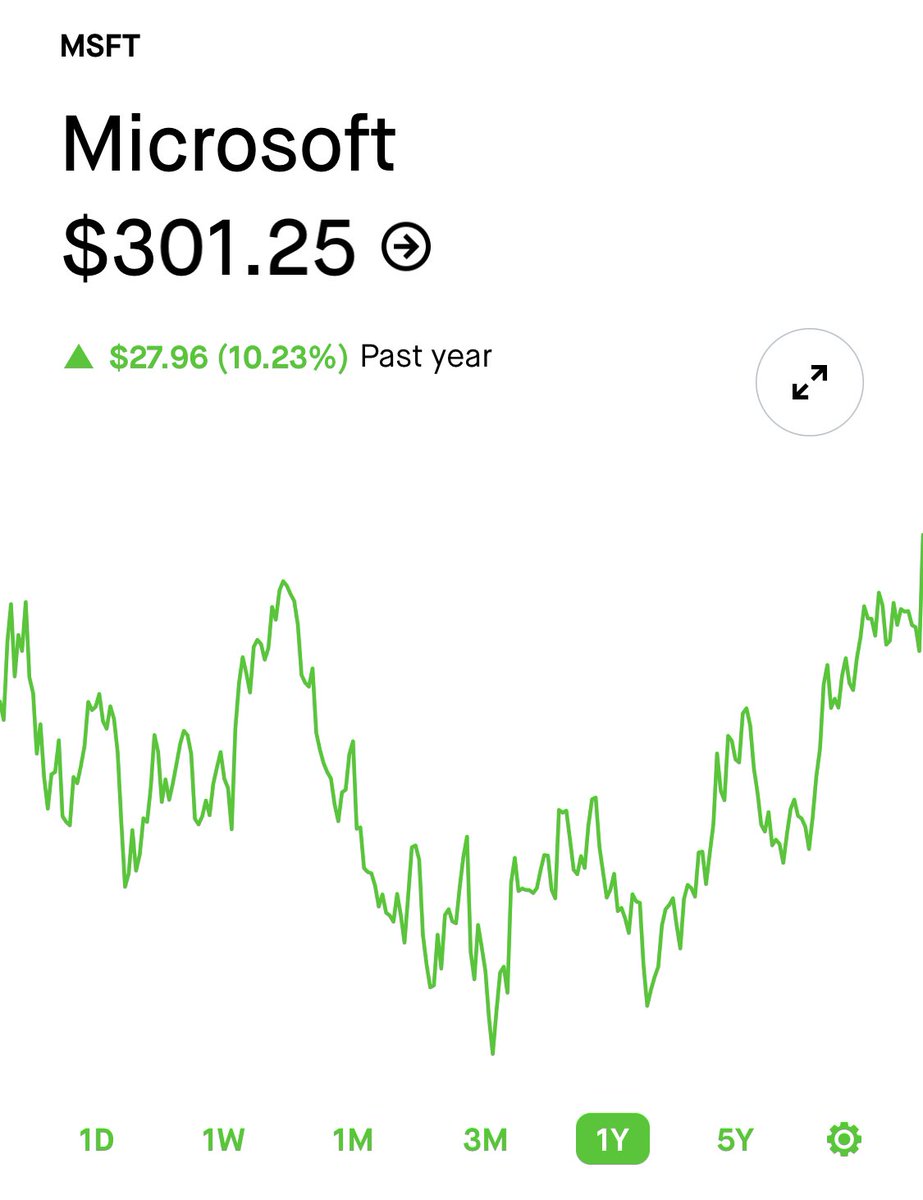The height and width of the screenshot is (1200, 923).
Task: Select the 1W time range
Action: (x=223, y=1139)
